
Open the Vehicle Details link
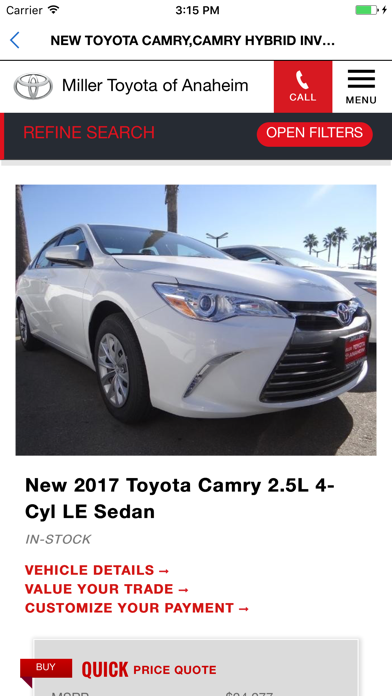(x=97, y=570)
